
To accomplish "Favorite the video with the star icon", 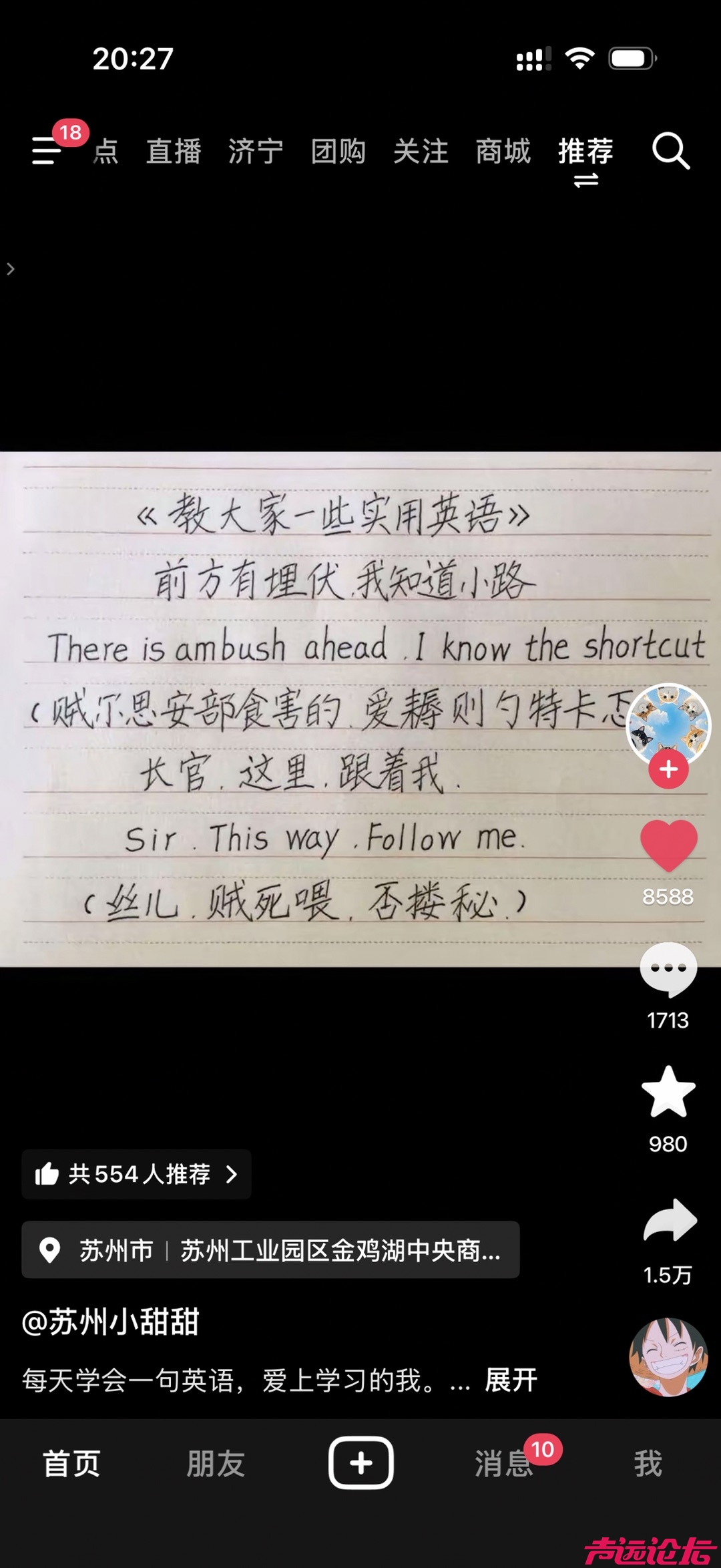I will click(668, 1093).
